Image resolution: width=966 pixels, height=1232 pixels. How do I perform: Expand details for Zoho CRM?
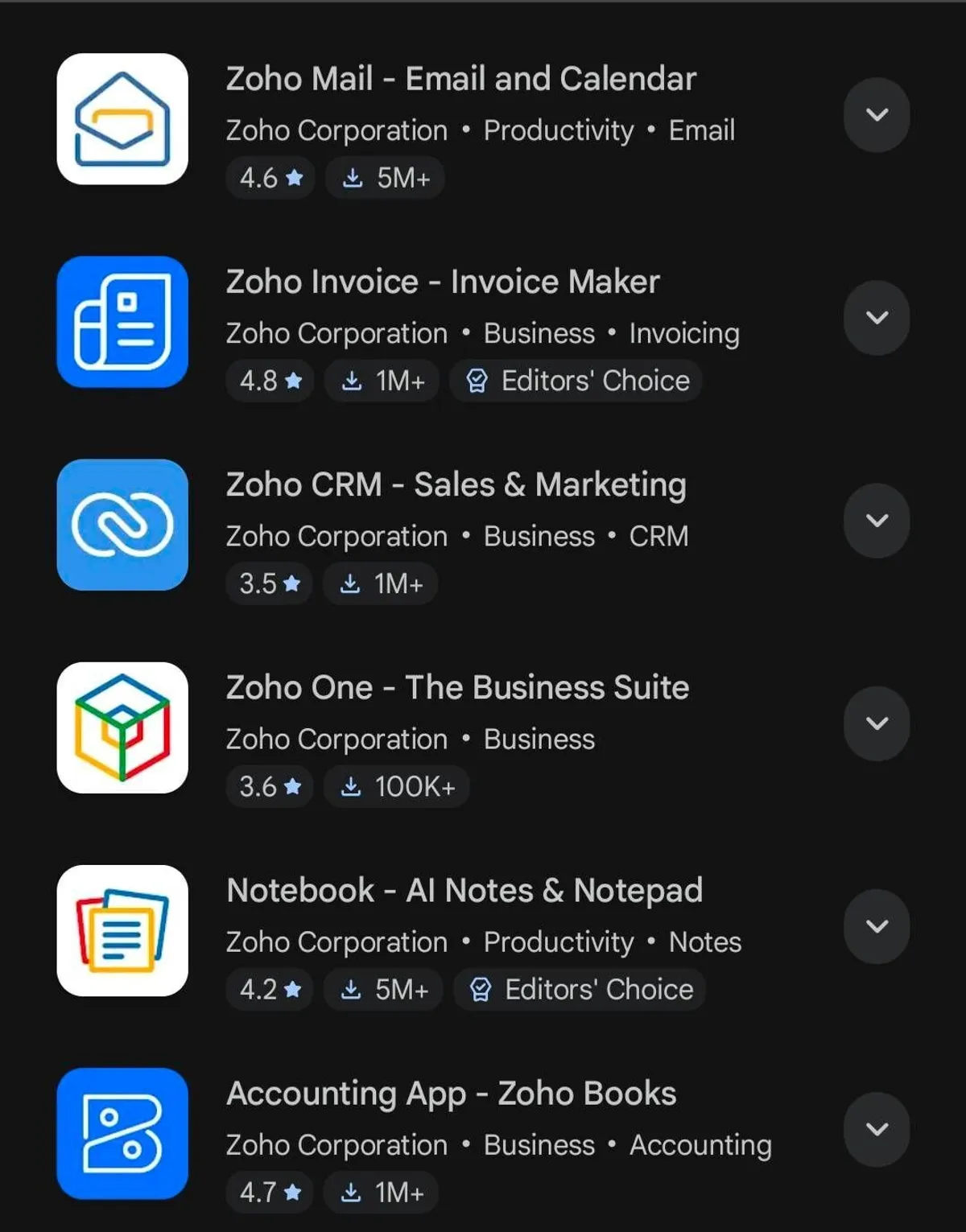click(x=877, y=521)
